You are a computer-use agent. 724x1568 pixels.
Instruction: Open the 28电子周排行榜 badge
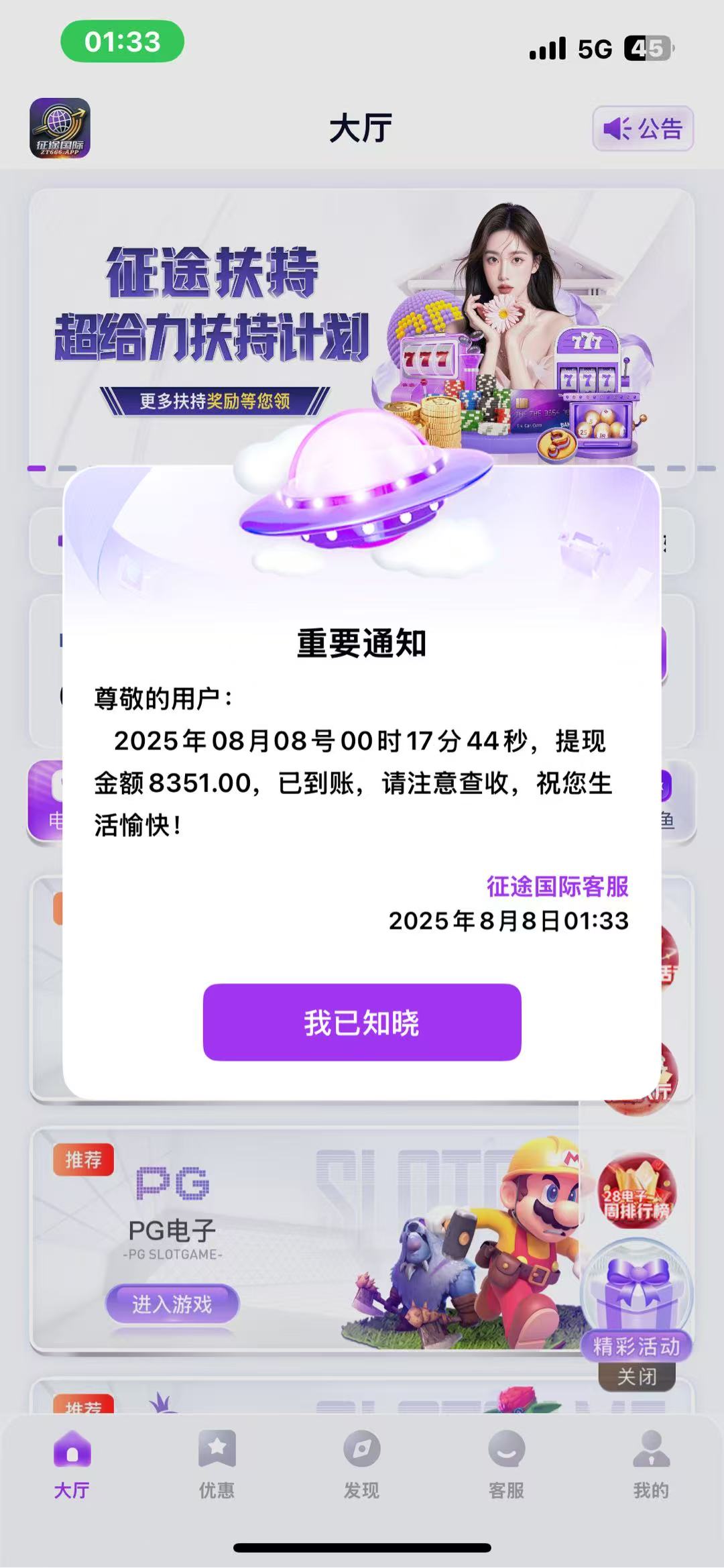pos(636,1193)
